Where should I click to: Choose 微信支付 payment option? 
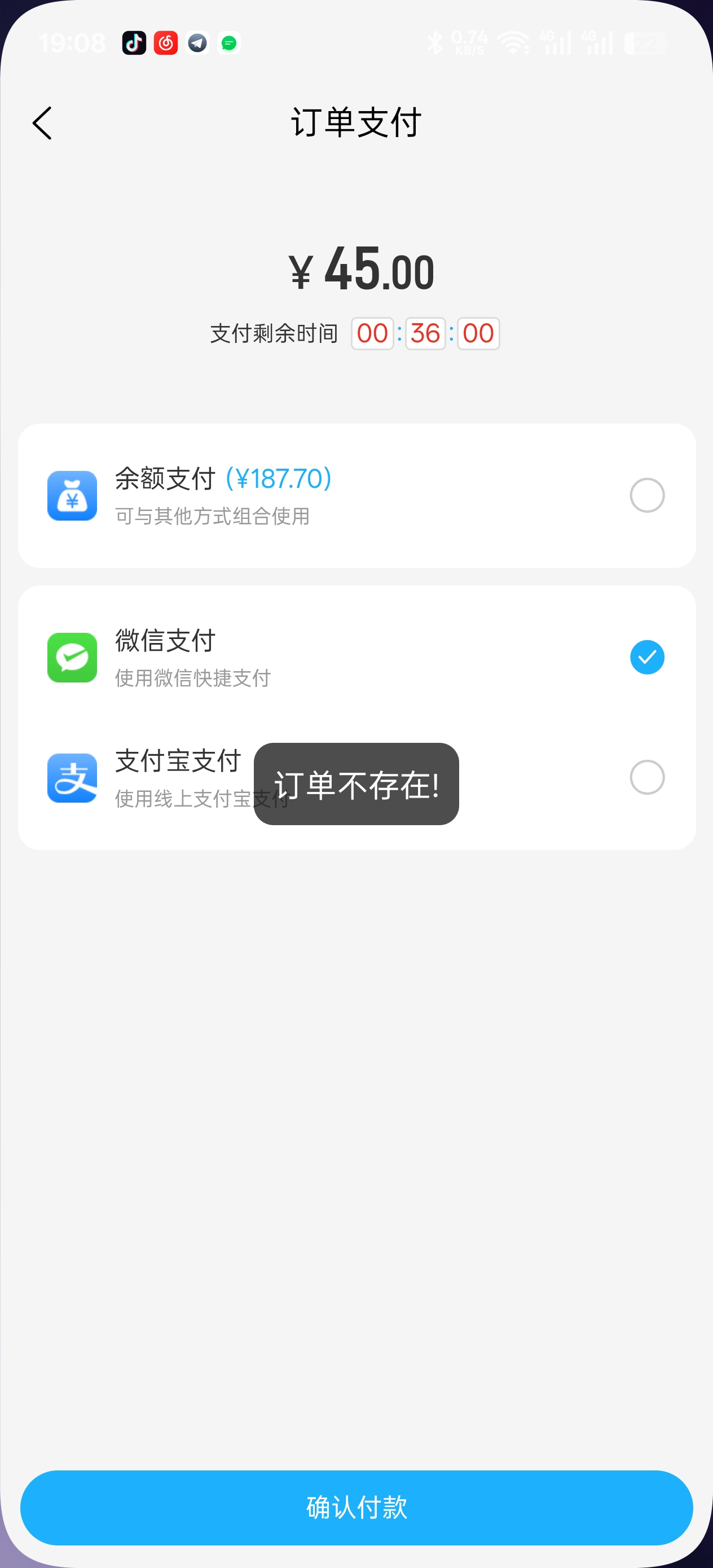point(646,658)
